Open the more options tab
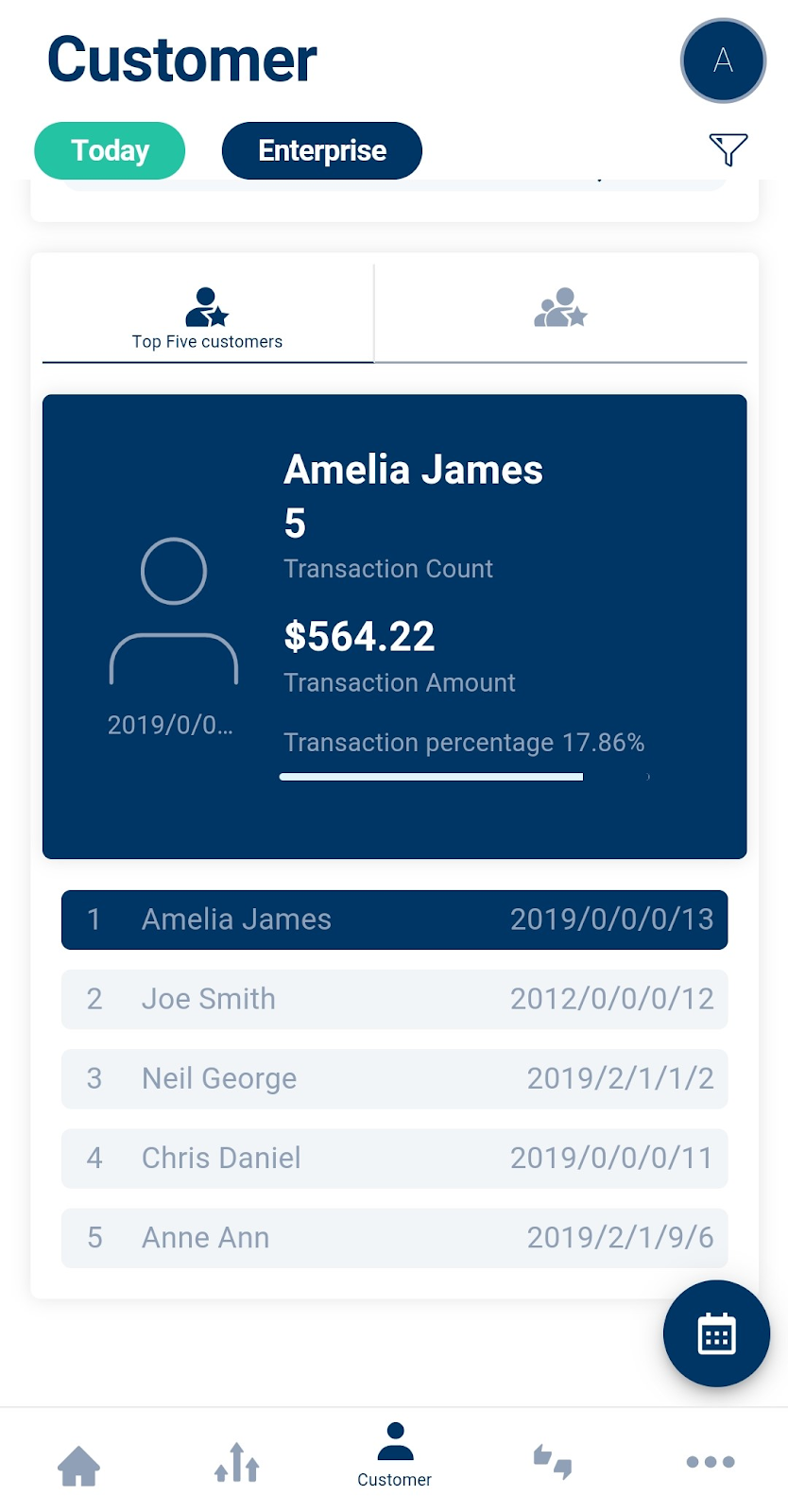The width and height of the screenshot is (788, 1512). pyautogui.click(x=711, y=1462)
